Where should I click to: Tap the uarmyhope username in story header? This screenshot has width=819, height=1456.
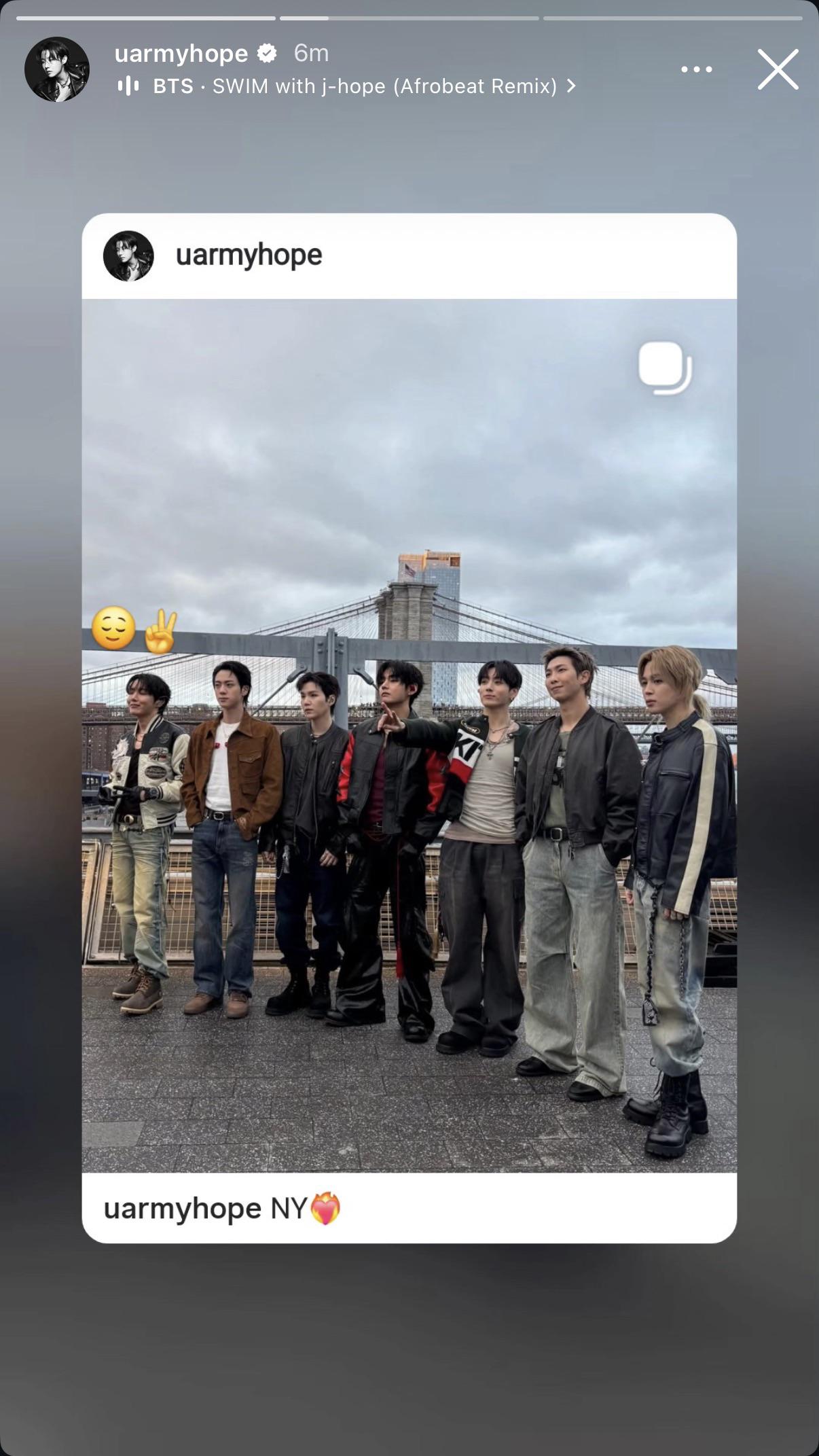181,53
